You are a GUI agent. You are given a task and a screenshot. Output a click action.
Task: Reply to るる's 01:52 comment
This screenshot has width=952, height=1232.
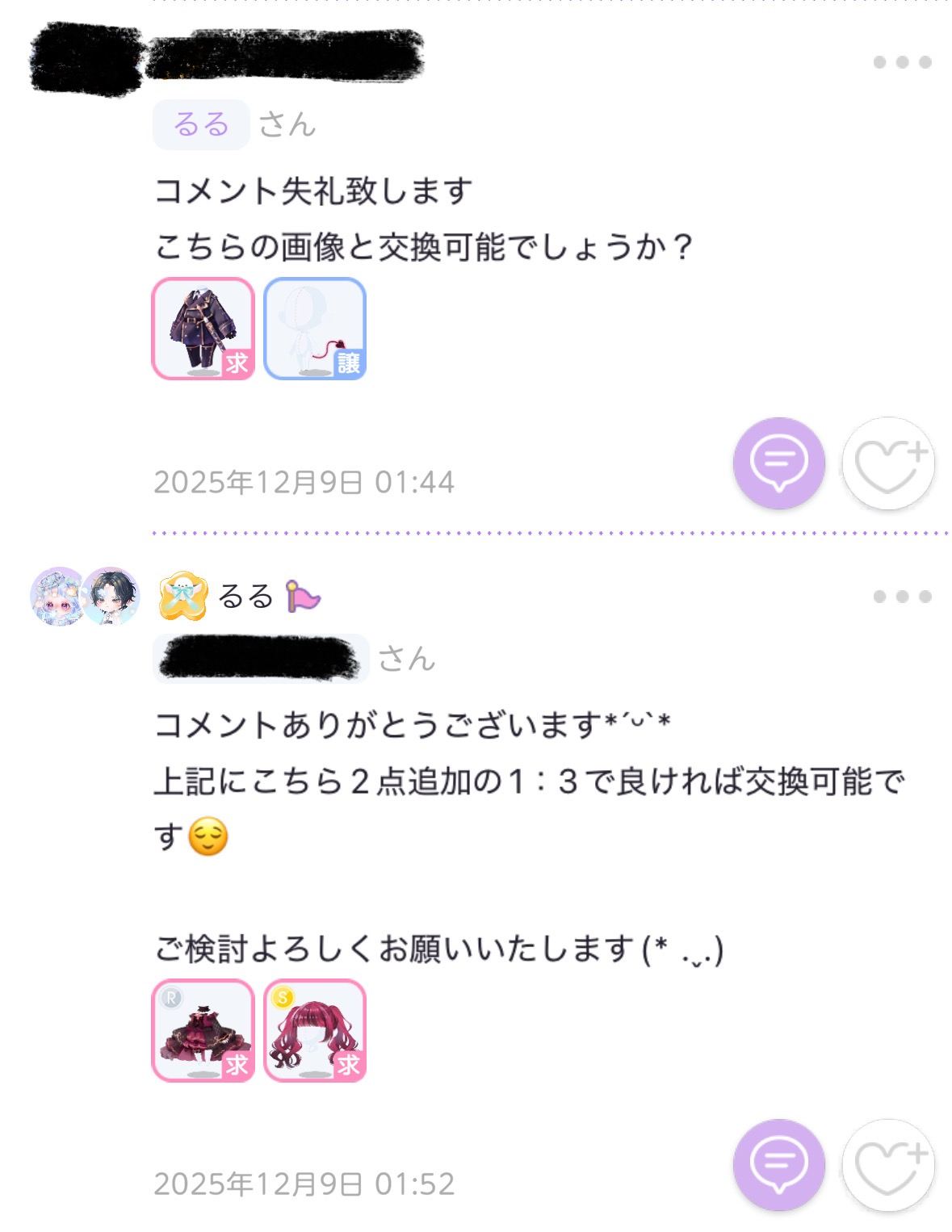[x=778, y=1164]
